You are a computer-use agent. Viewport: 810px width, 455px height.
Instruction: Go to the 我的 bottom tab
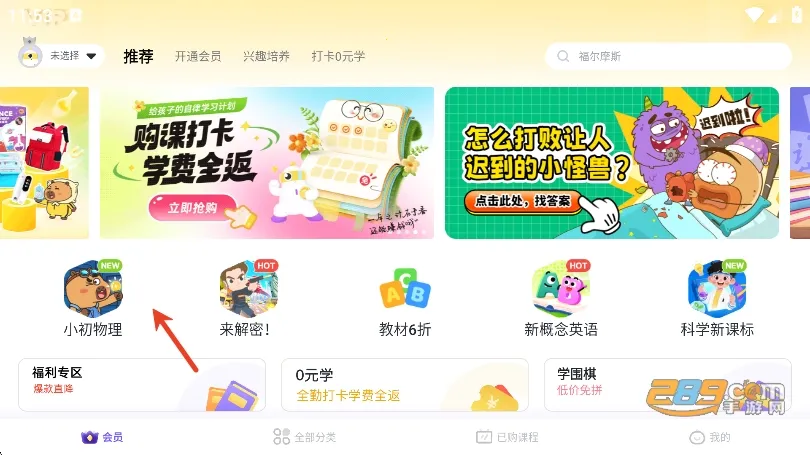[710, 437]
